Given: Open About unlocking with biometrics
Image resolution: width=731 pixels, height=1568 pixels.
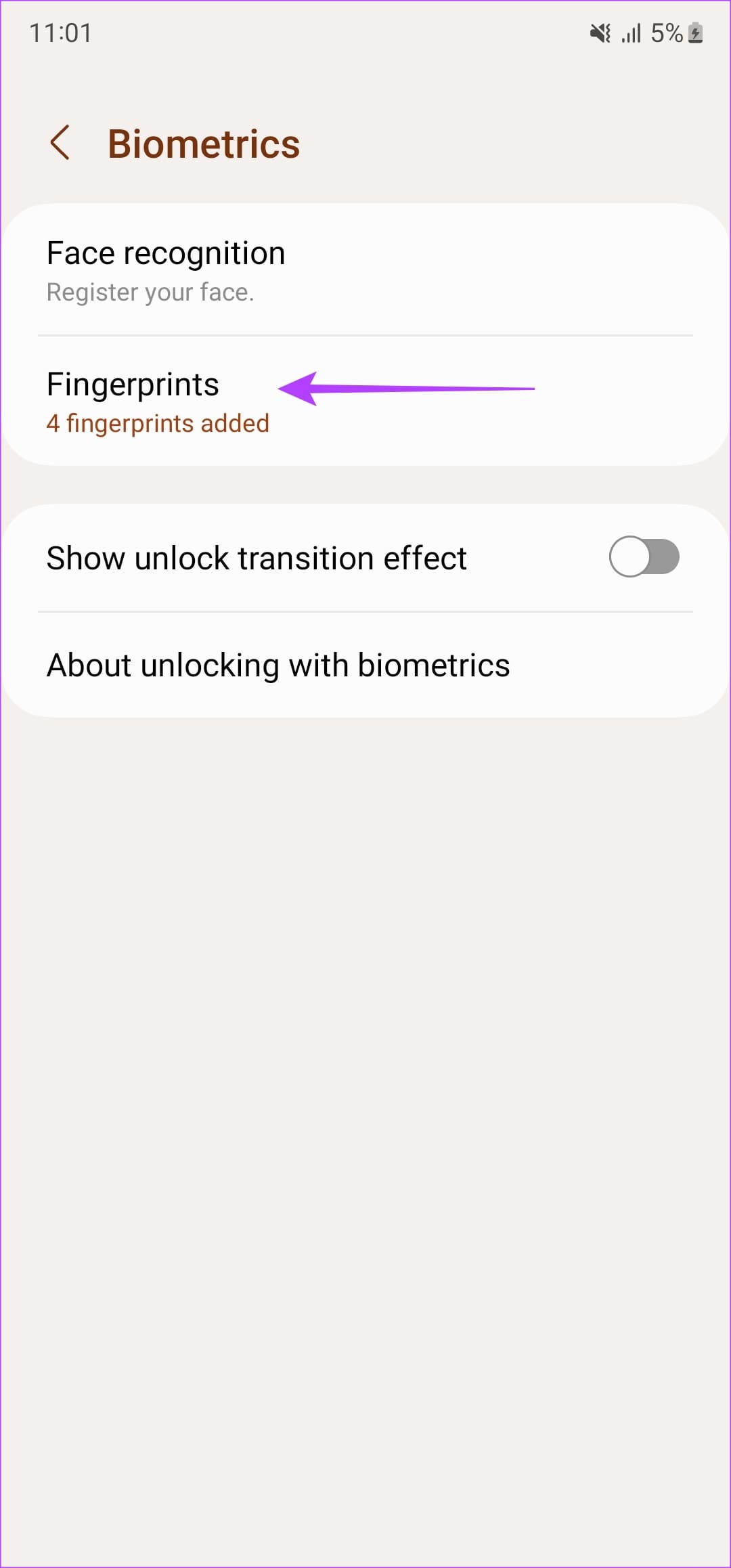Looking at the screenshot, I should coord(278,665).
